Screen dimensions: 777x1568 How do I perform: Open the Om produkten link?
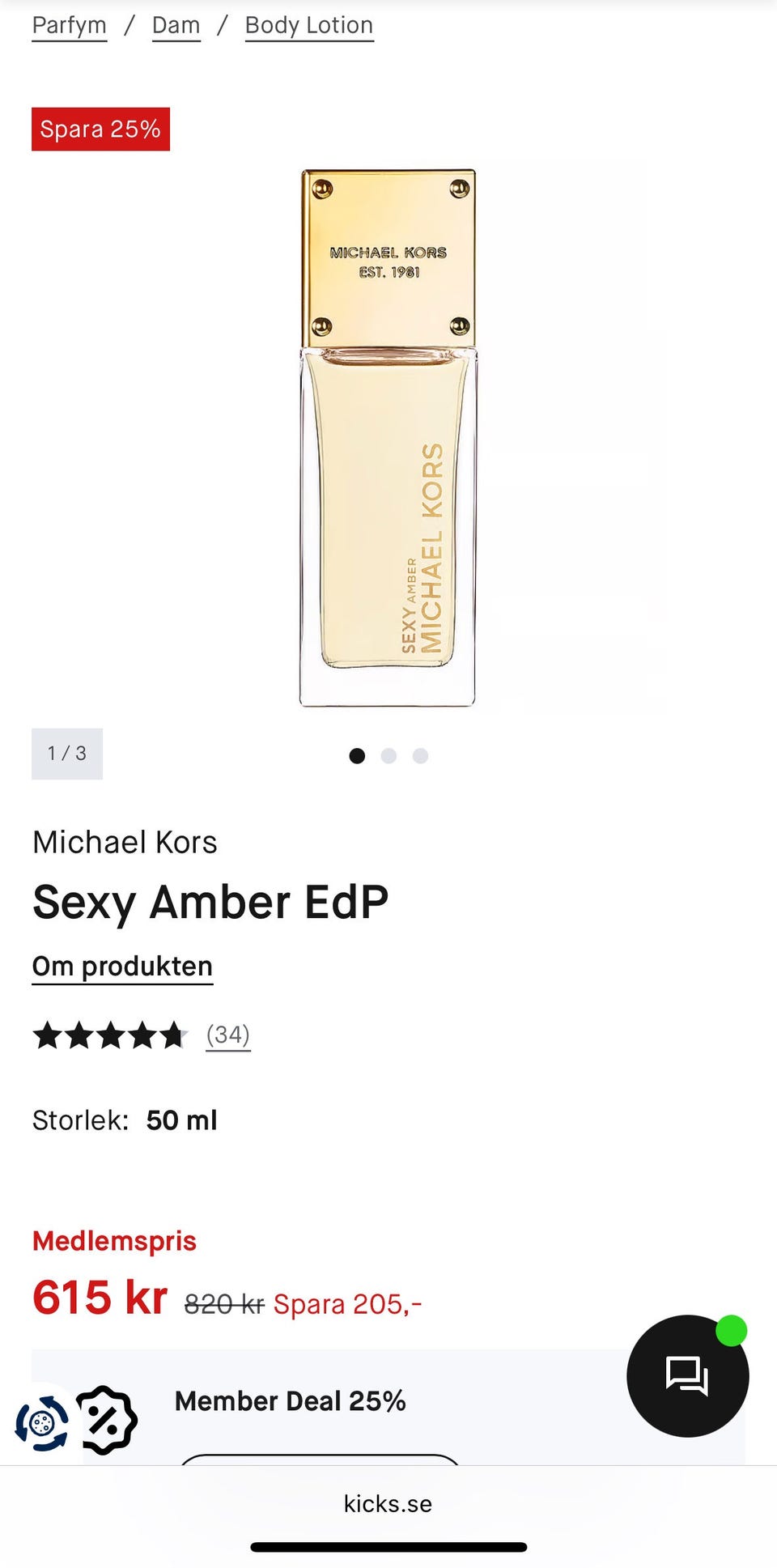point(122,967)
